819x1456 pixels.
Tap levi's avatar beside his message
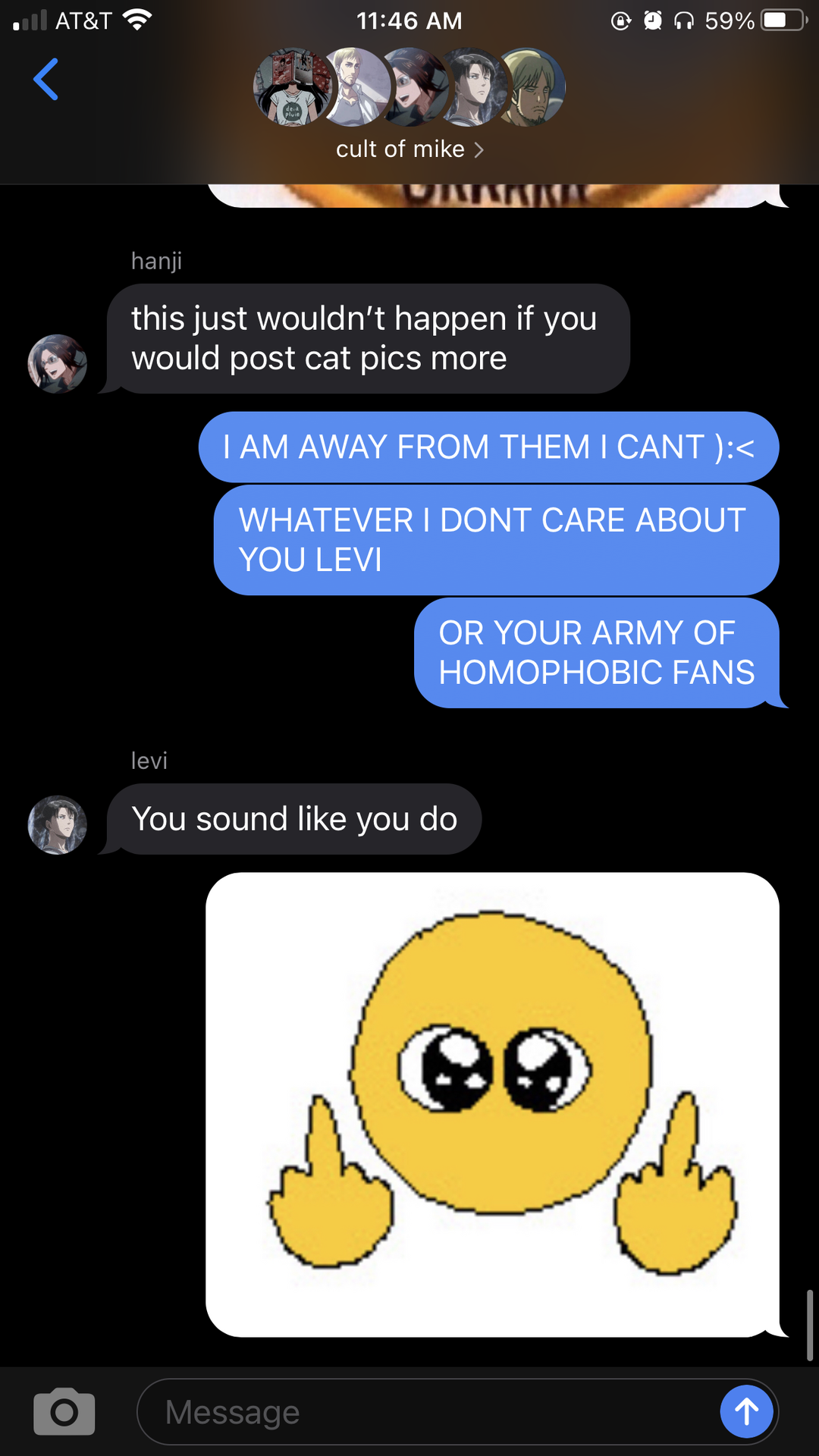point(58,825)
